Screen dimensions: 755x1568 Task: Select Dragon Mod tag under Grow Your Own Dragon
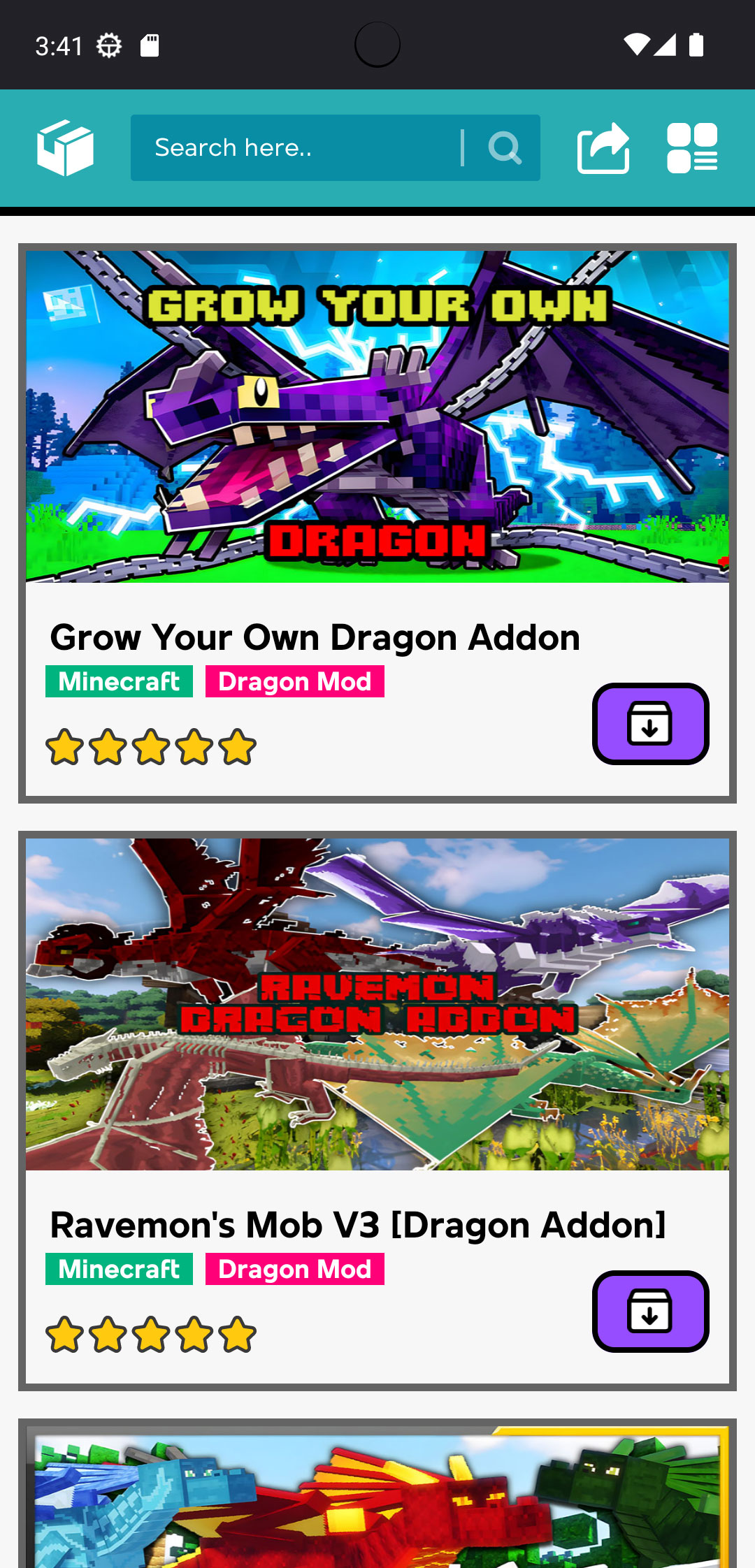pos(294,681)
